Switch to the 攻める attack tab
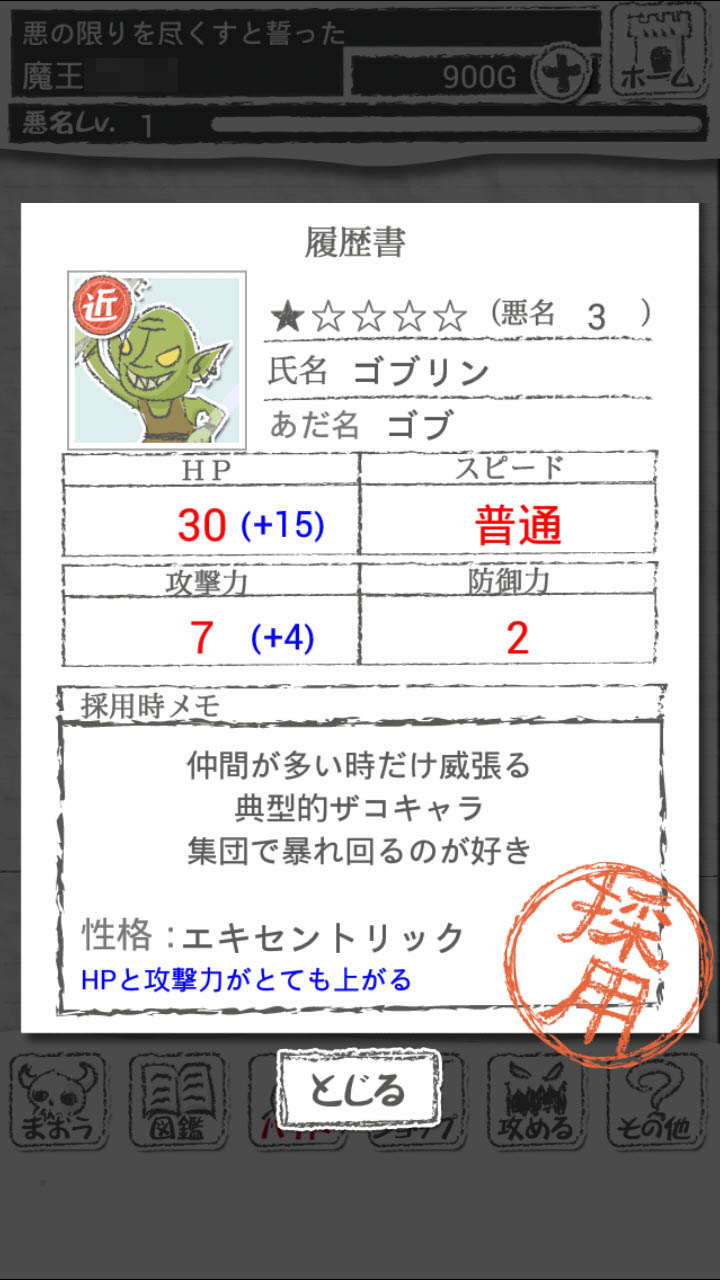720x1280 pixels. pyautogui.click(x=536, y=1102)
